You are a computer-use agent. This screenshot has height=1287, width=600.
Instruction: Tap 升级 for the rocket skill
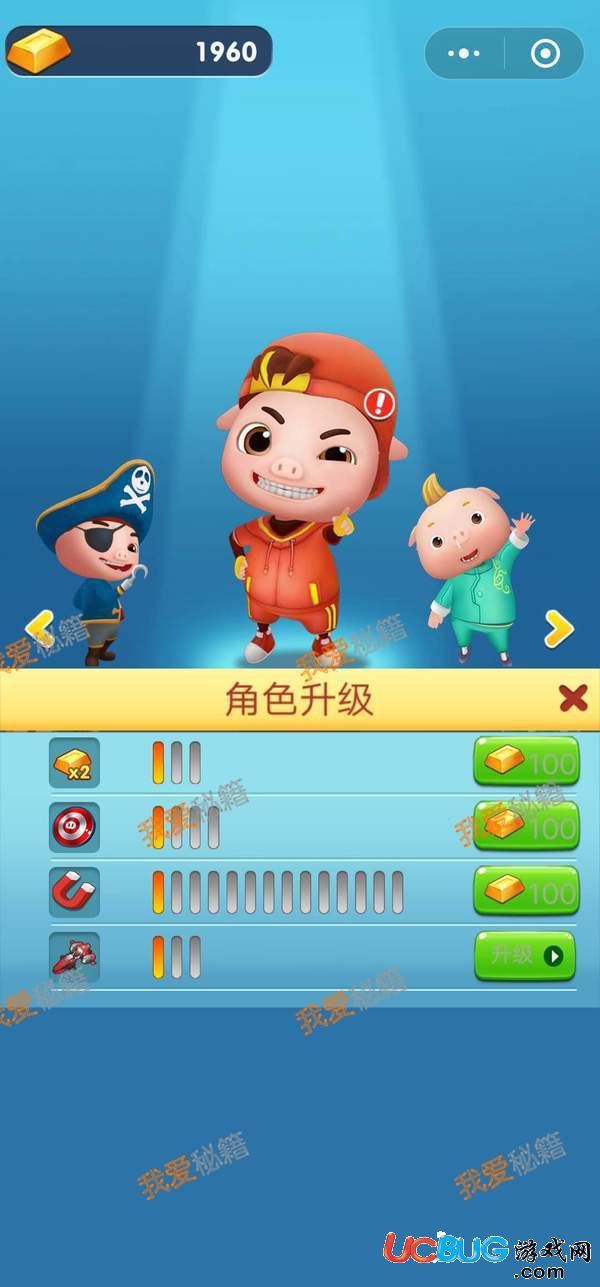point(526,956)
